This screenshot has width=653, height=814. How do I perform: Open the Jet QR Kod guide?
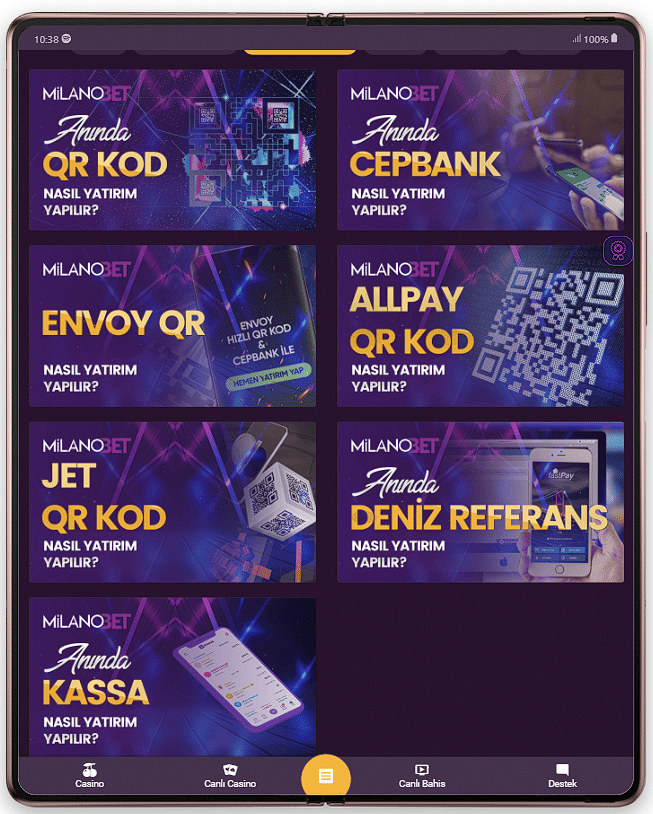tap(172, 502)
